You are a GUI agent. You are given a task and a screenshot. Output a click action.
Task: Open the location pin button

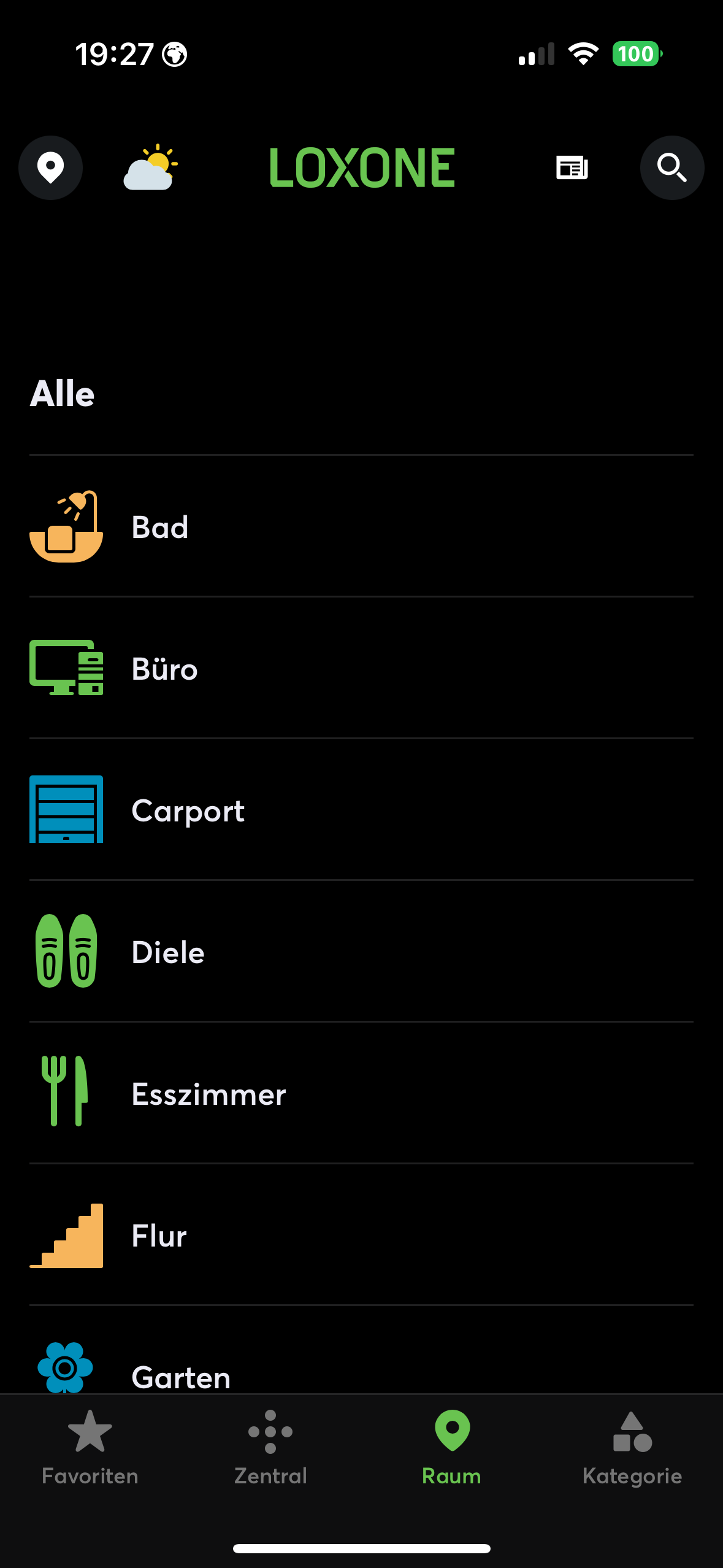point(50,167)
